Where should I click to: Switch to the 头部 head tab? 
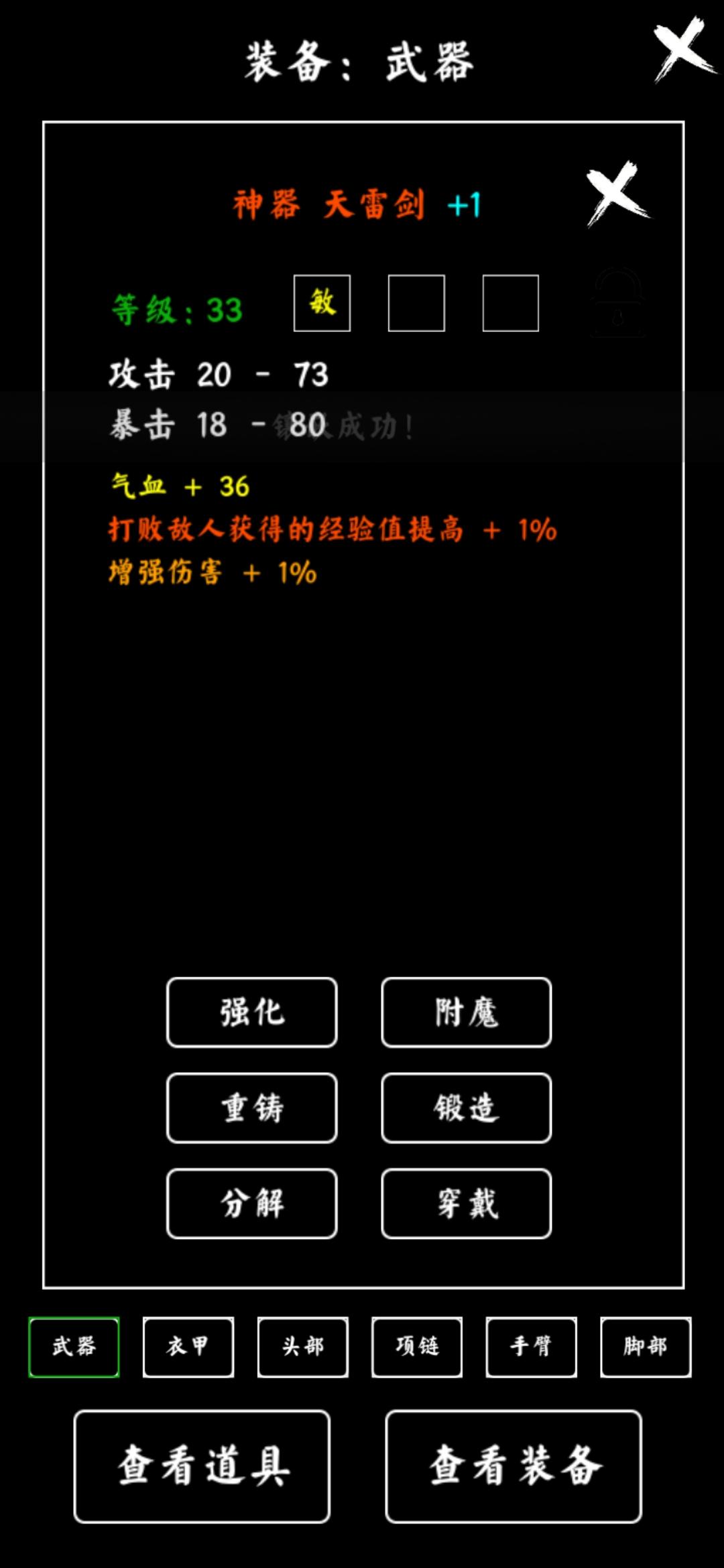click(303, 1347)
